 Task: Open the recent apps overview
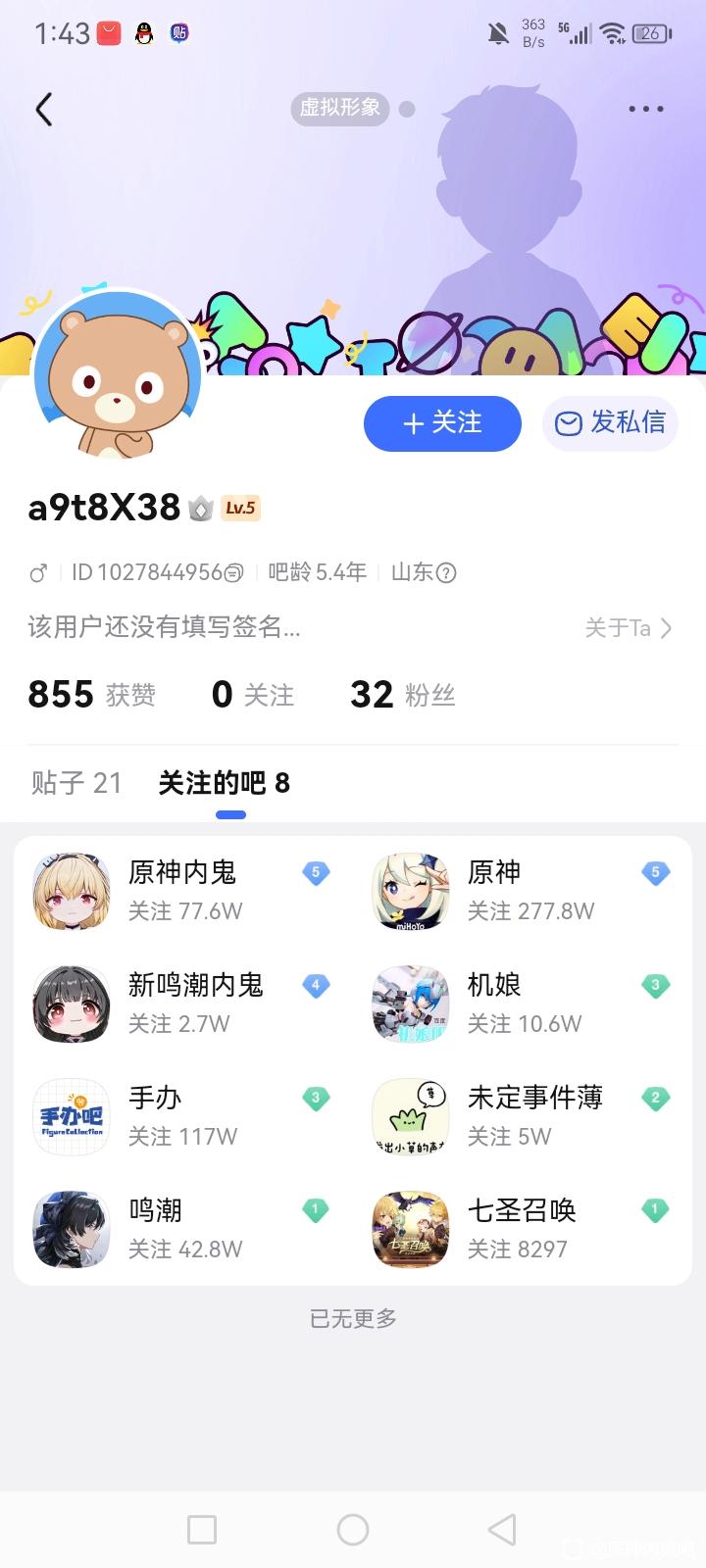pyautogui.click(x=202, y=1529)
